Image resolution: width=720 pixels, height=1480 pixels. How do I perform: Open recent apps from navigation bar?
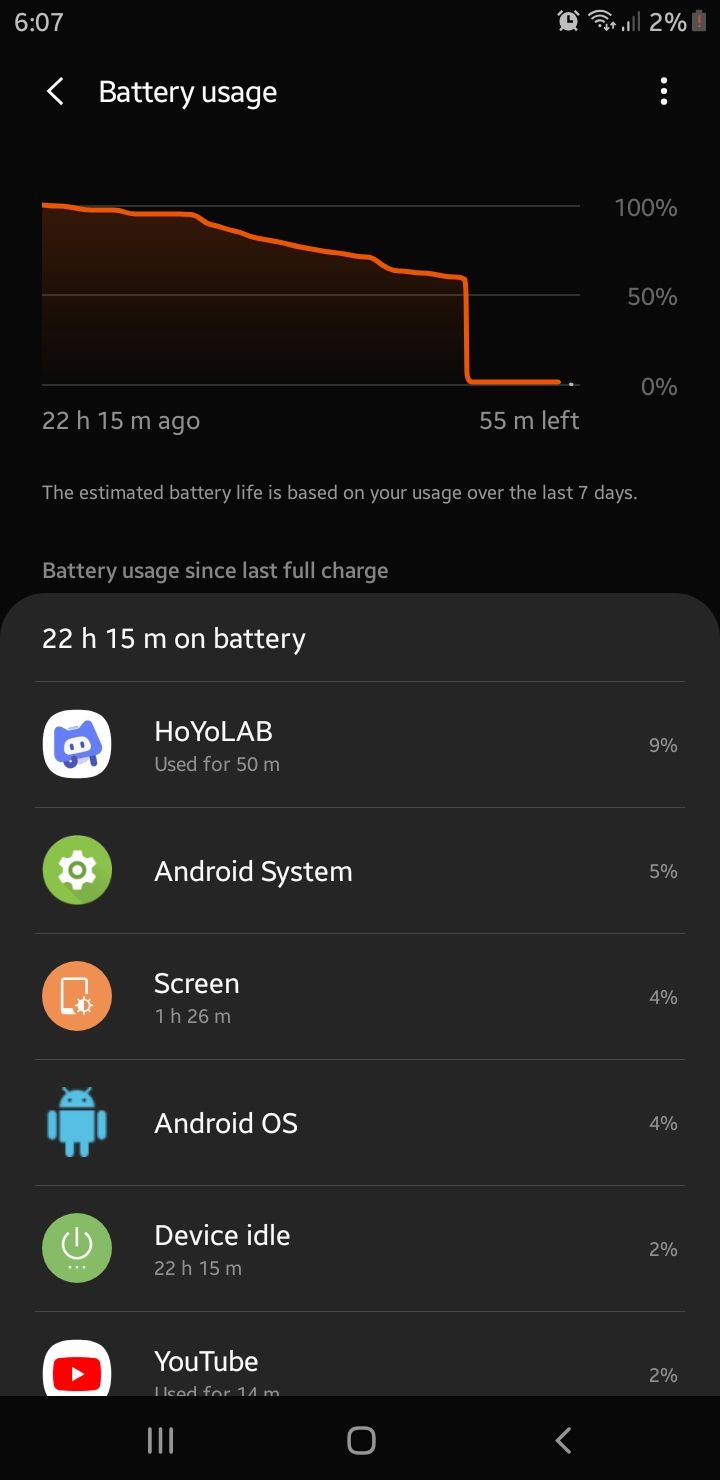pyautogui.click(x=160, y=1440)
